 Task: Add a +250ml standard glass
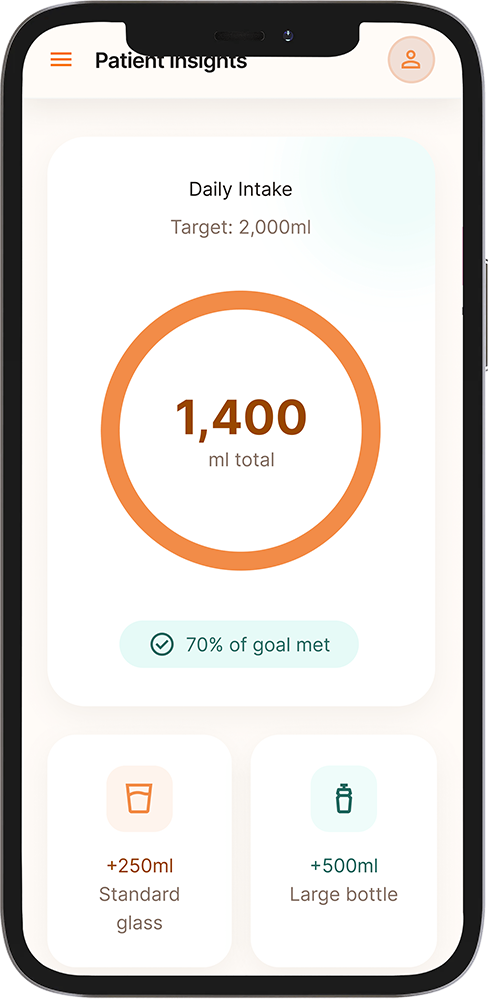point(139,851)
